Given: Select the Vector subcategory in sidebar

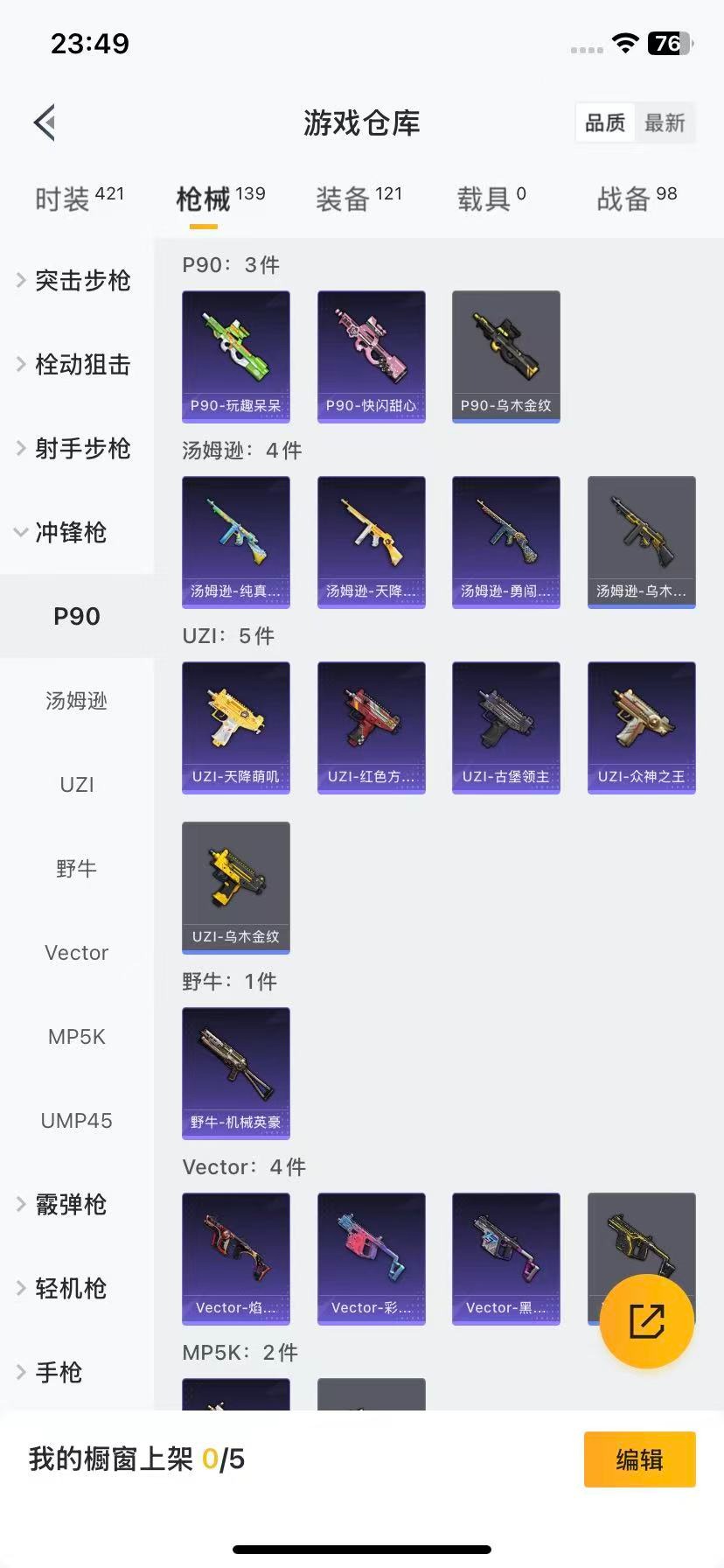Looking at the screenshot, I should click(x=76, y=952).
